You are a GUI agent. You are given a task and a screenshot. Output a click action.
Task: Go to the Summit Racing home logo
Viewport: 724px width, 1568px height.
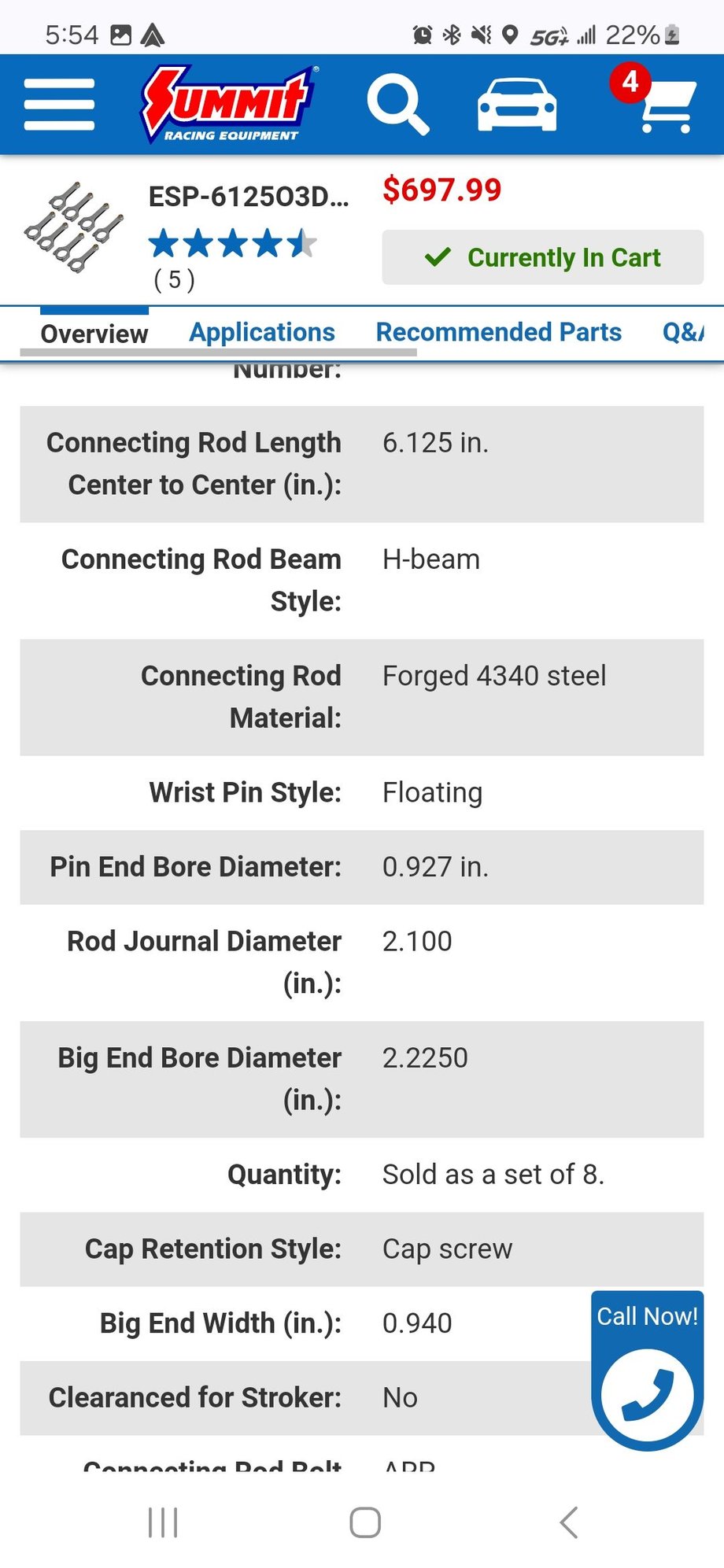[228, 104]
